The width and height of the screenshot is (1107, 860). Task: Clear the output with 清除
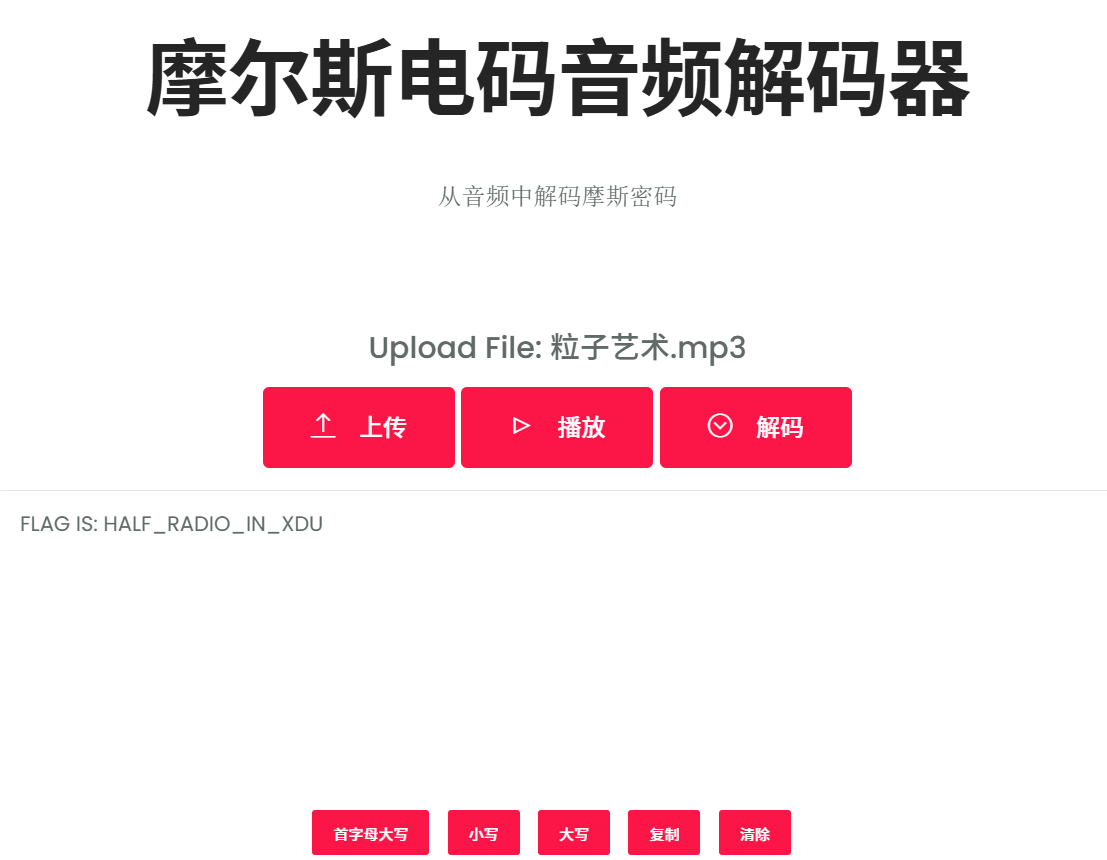(754, 833)
